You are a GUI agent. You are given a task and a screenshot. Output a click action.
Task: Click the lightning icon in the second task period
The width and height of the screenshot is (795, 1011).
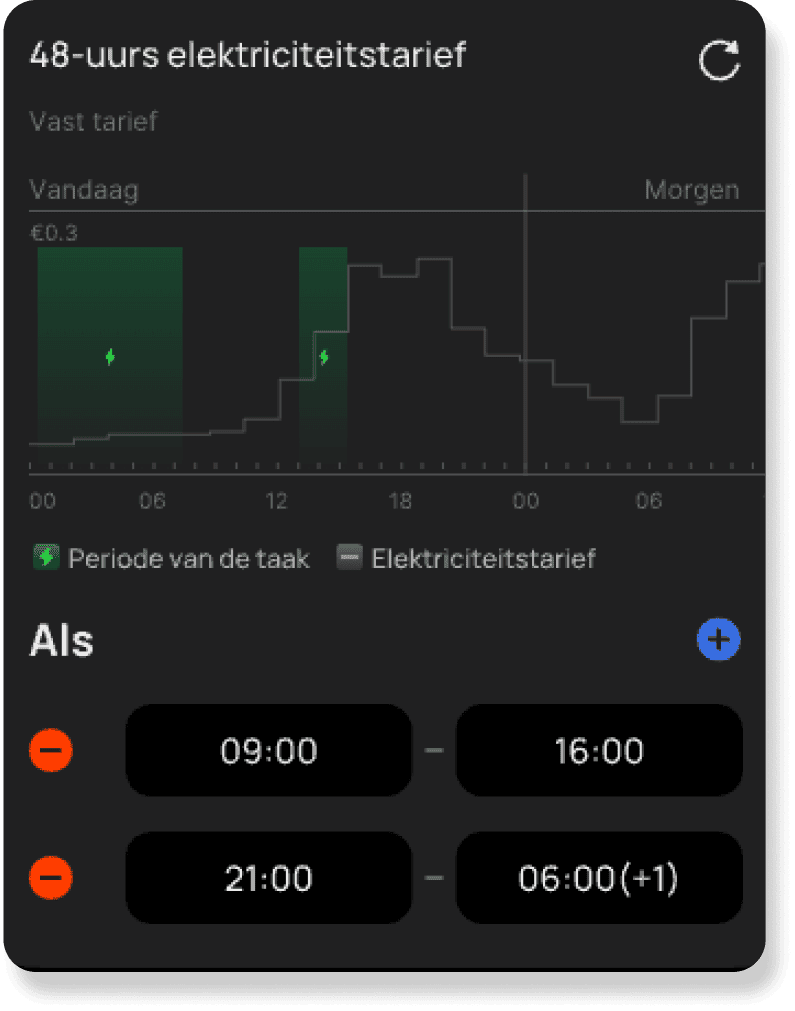click(323, 354)
